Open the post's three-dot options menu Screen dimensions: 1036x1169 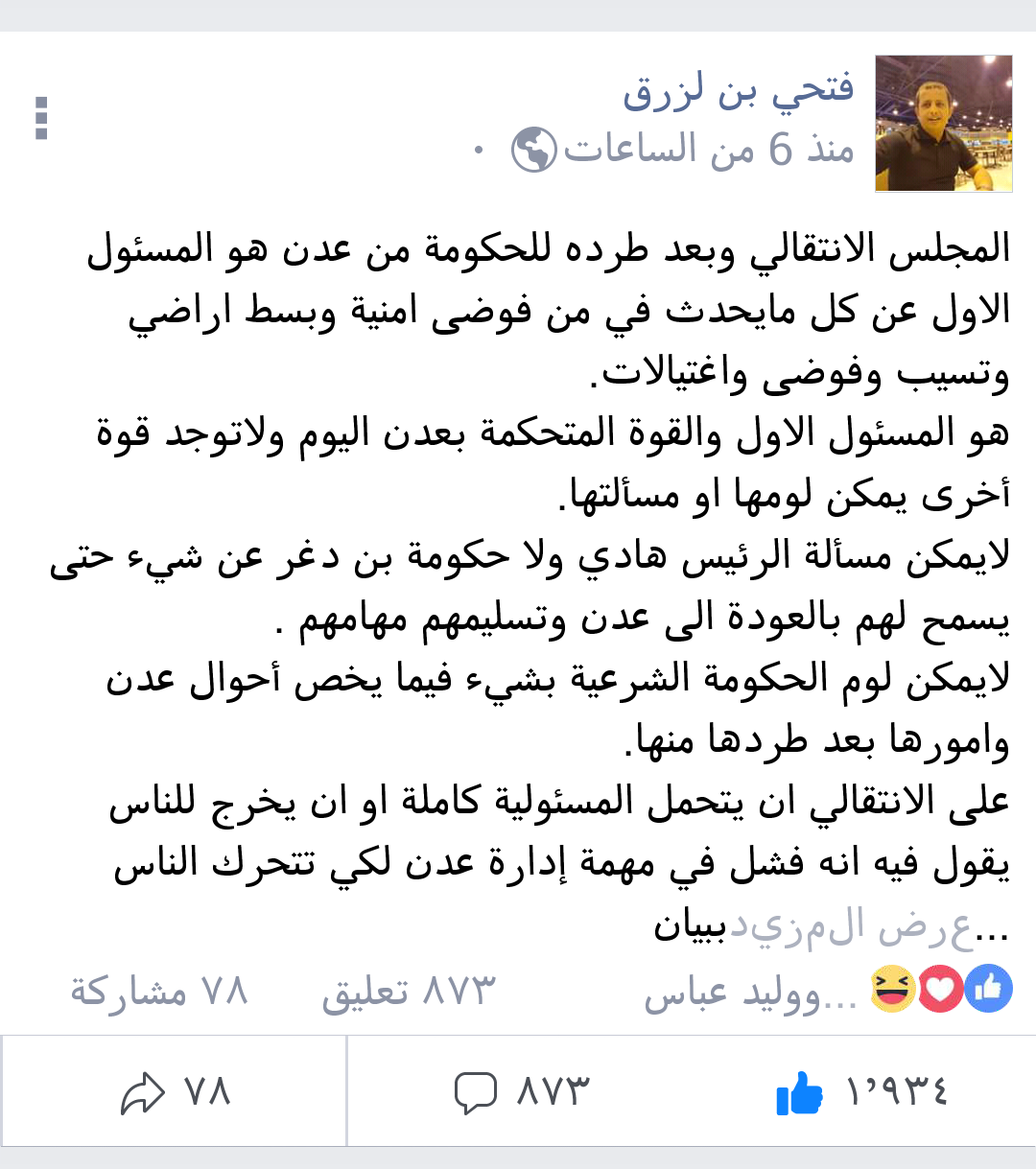click(x=41, y=119)
